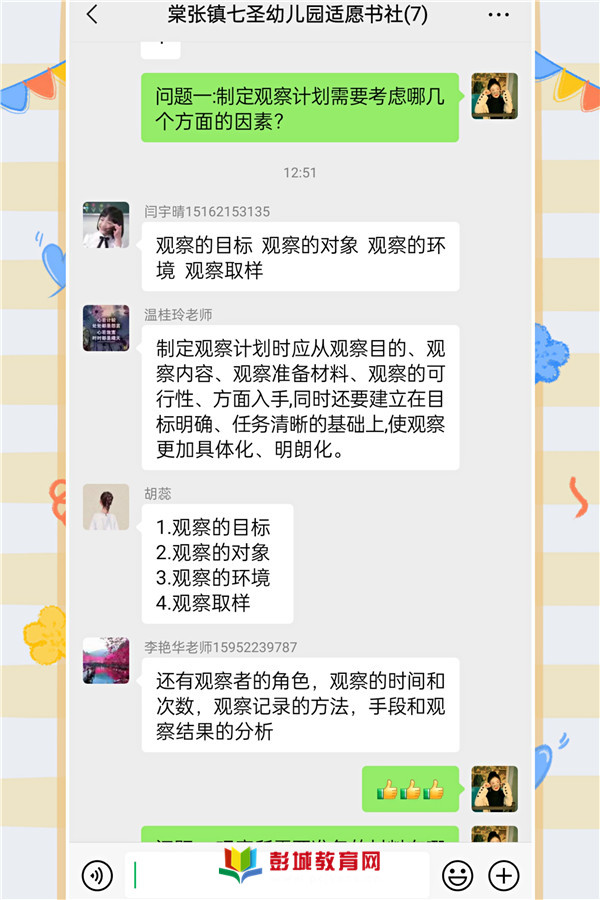View 闫宇晴's profile avatar
This screenshot has height=900, width=600.
point(105,225)
